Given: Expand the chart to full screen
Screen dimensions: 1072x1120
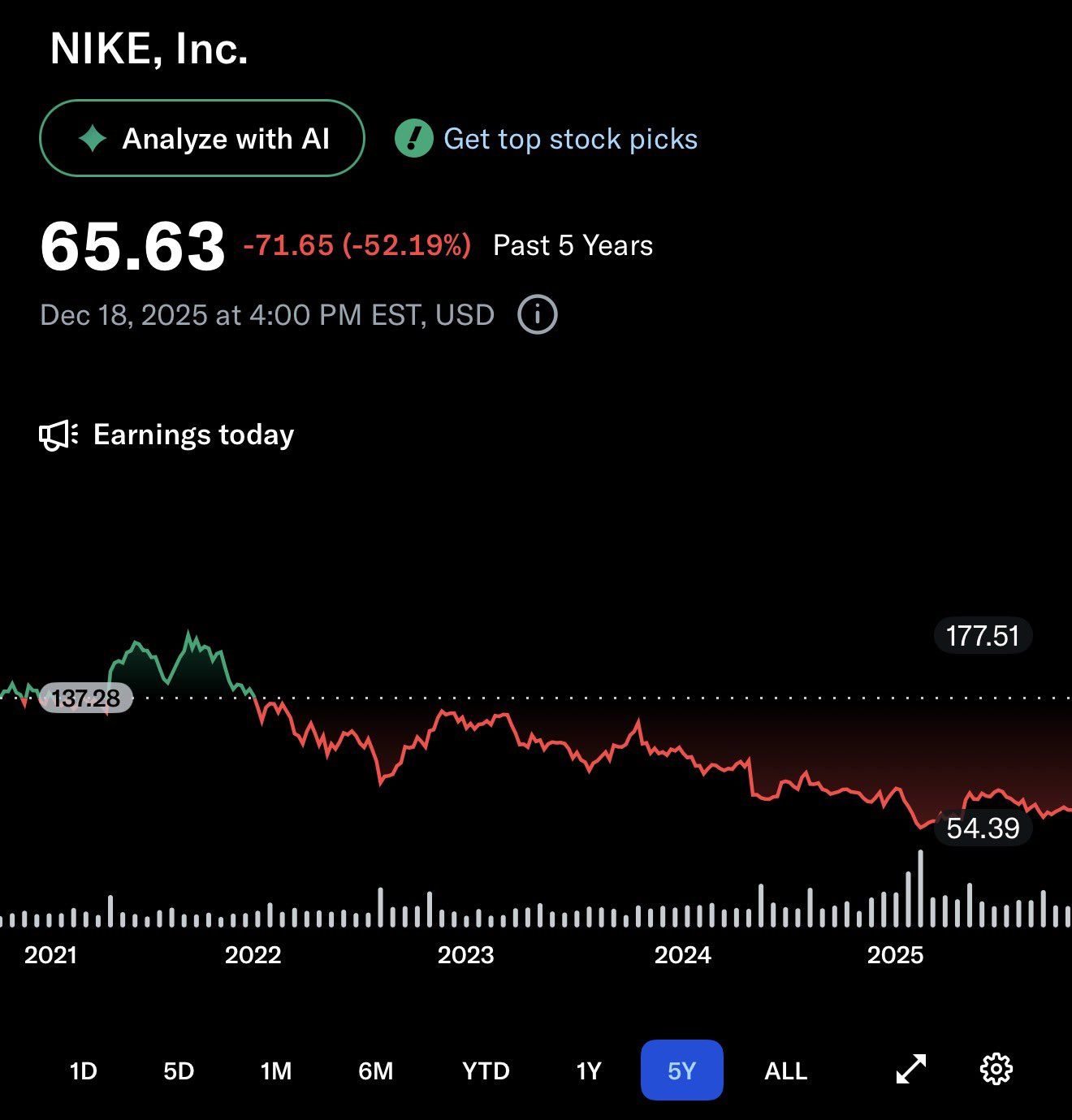Looking at the screenshot, I should 910,1069.
